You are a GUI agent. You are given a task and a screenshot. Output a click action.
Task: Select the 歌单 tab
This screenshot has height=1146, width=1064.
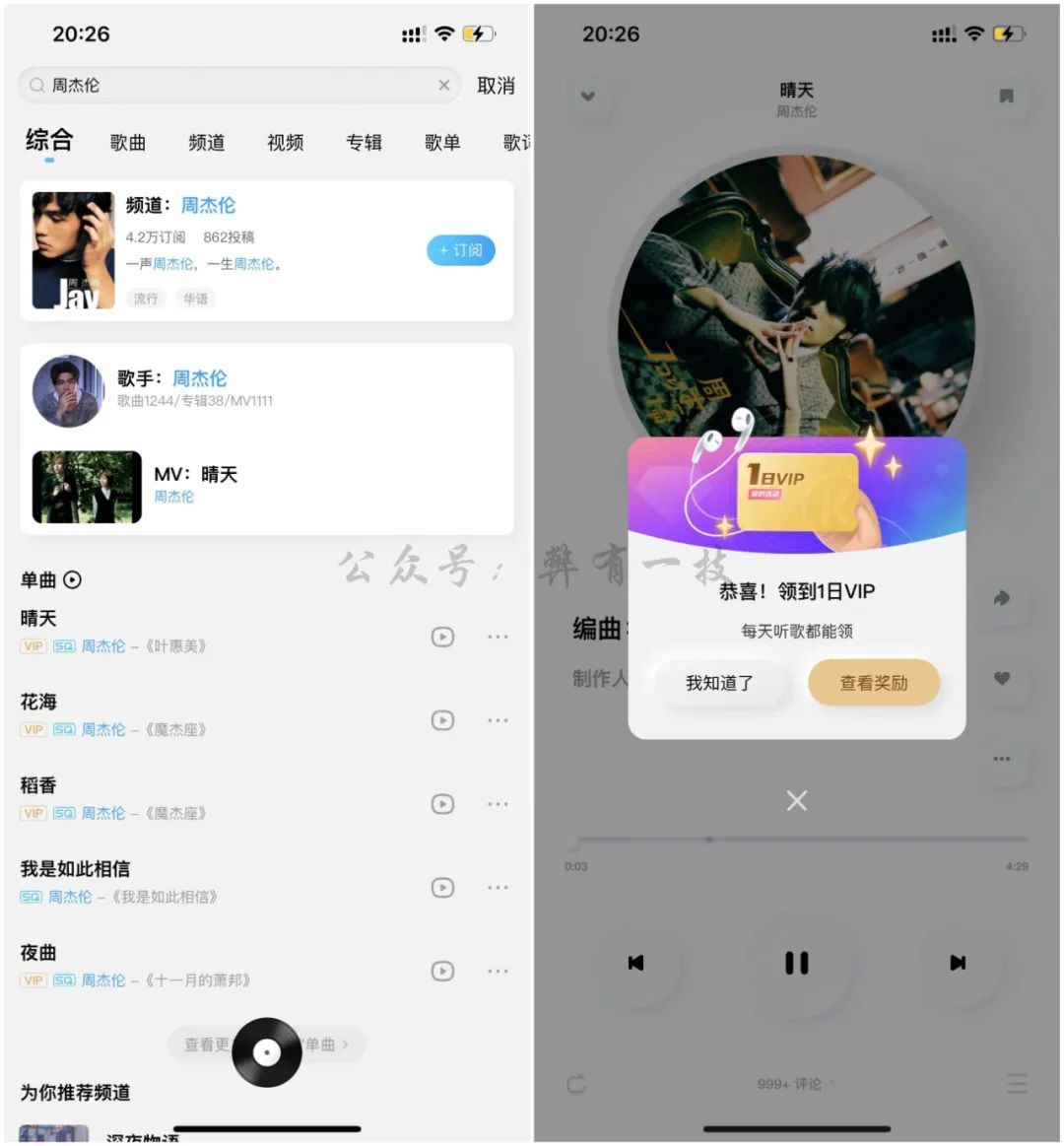[x=442, y=143]
